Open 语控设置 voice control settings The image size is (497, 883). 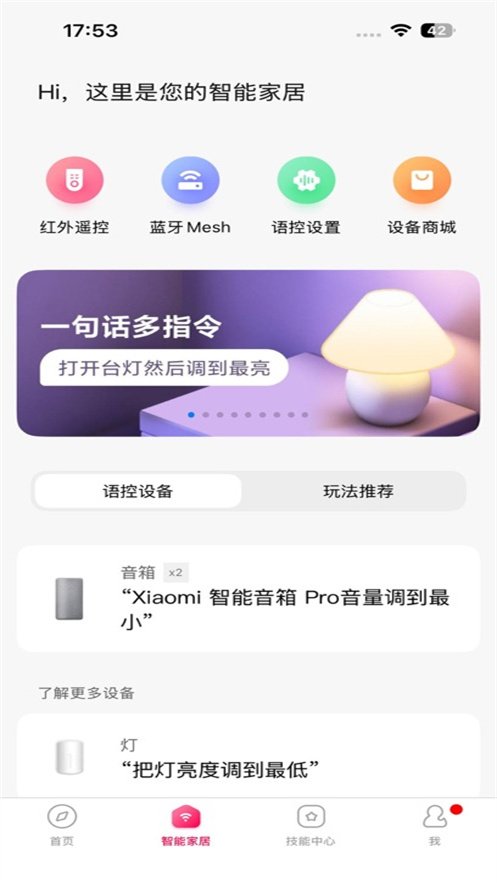point(306,196)
